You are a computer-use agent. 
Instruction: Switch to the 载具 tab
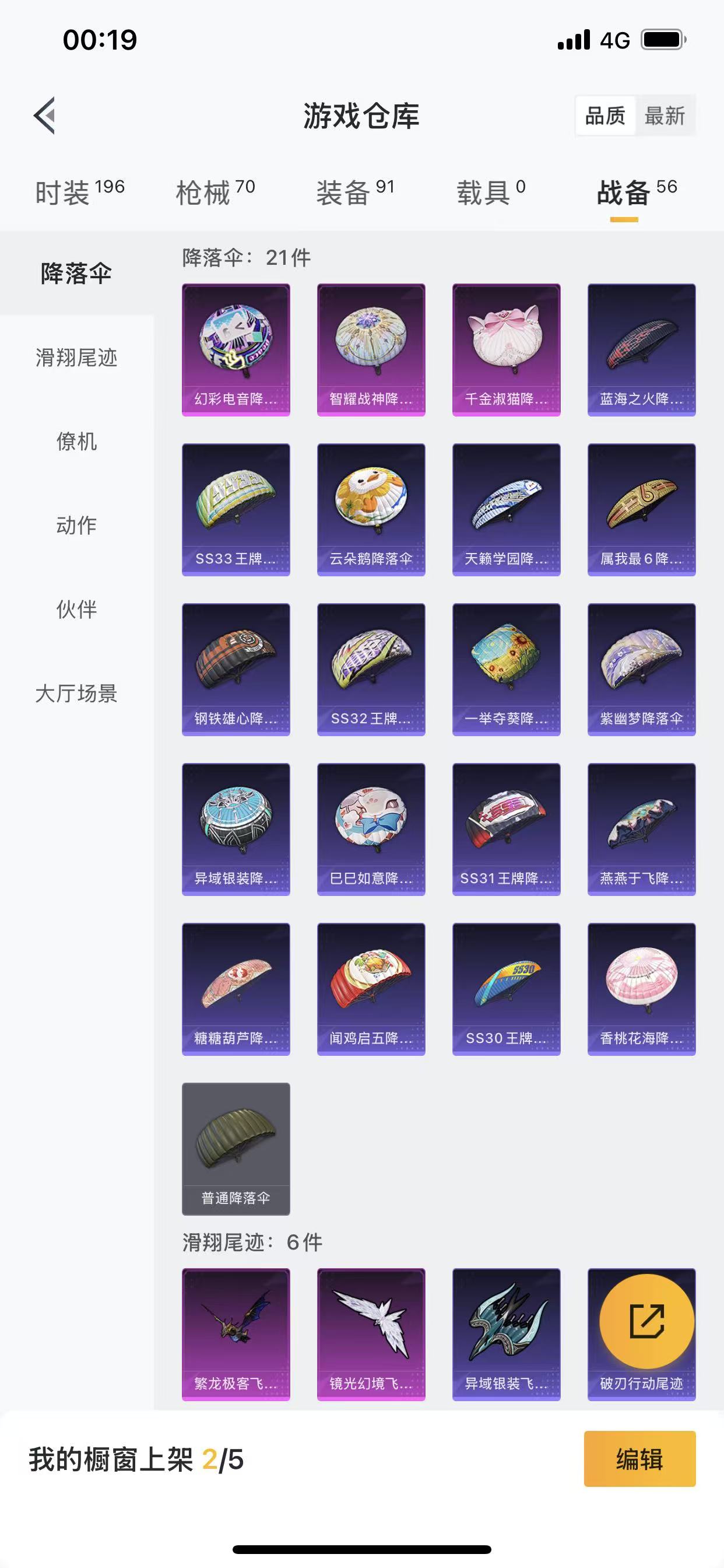pos(491,192)
